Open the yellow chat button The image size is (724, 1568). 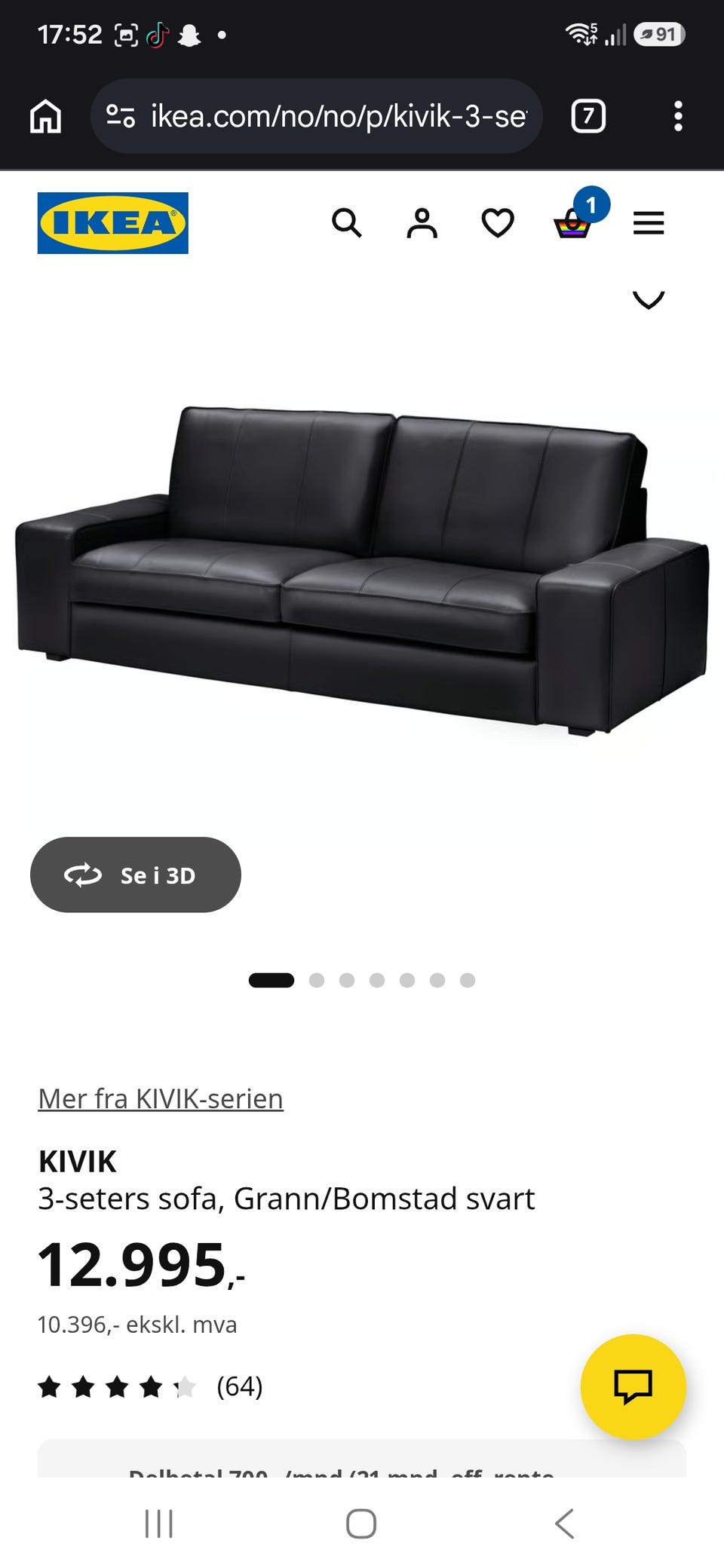pos(633,1387)
